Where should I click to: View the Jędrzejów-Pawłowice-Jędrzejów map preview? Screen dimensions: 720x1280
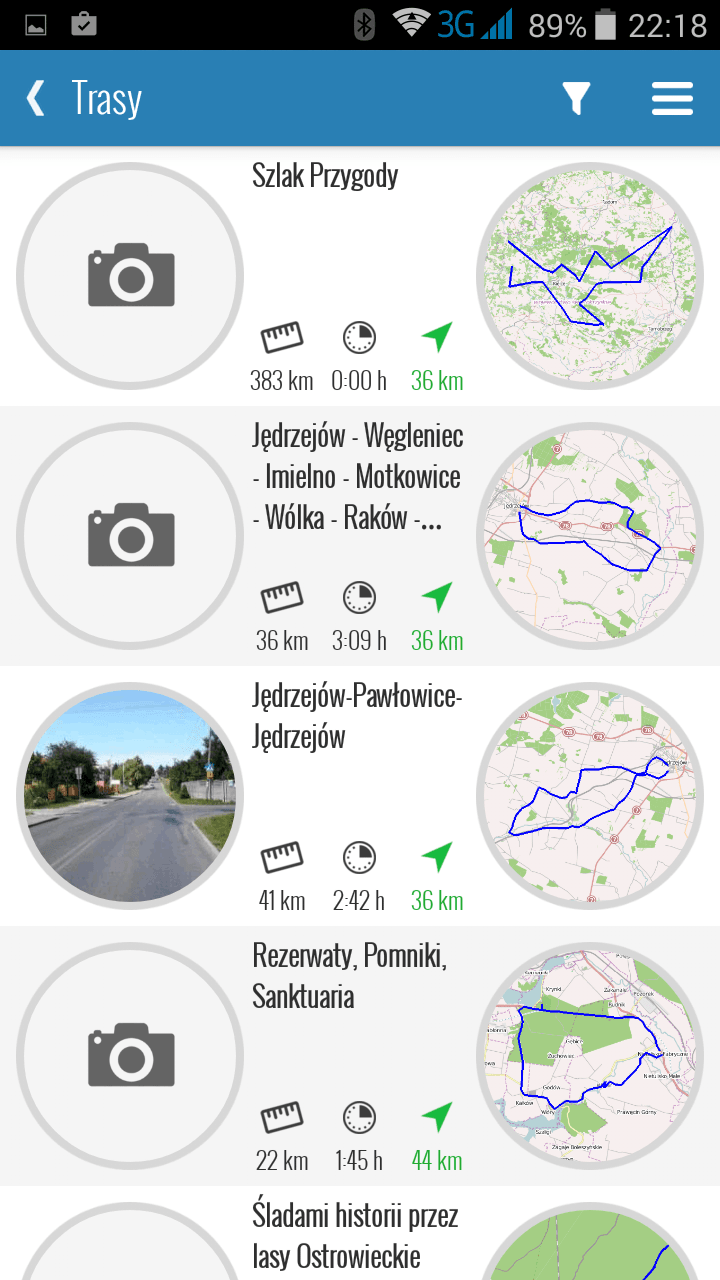click(589, 796)
